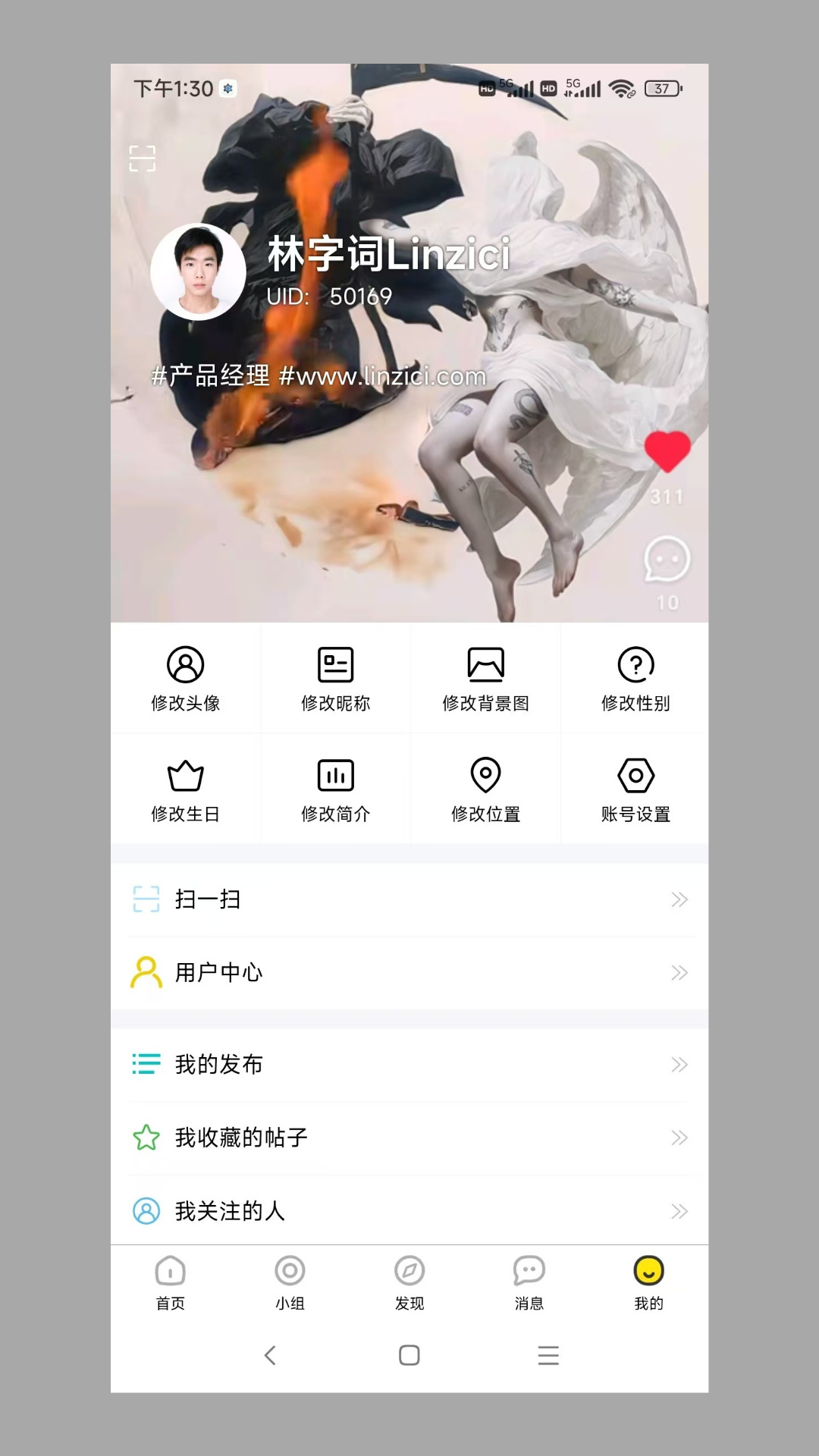Tap the scan frame icon in top-left corner

(x=143, y=158)
